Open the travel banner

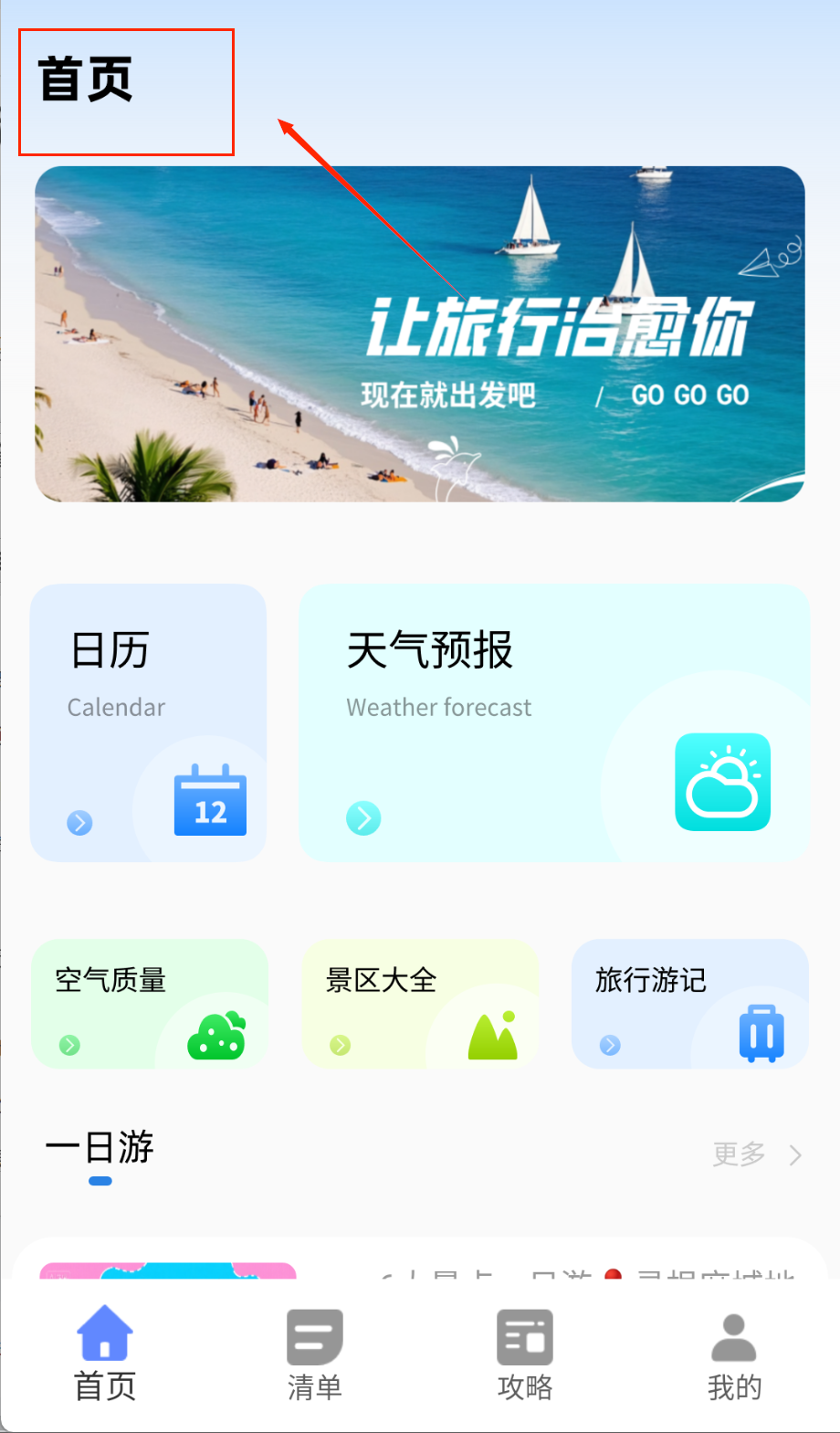tap(420, 333)
